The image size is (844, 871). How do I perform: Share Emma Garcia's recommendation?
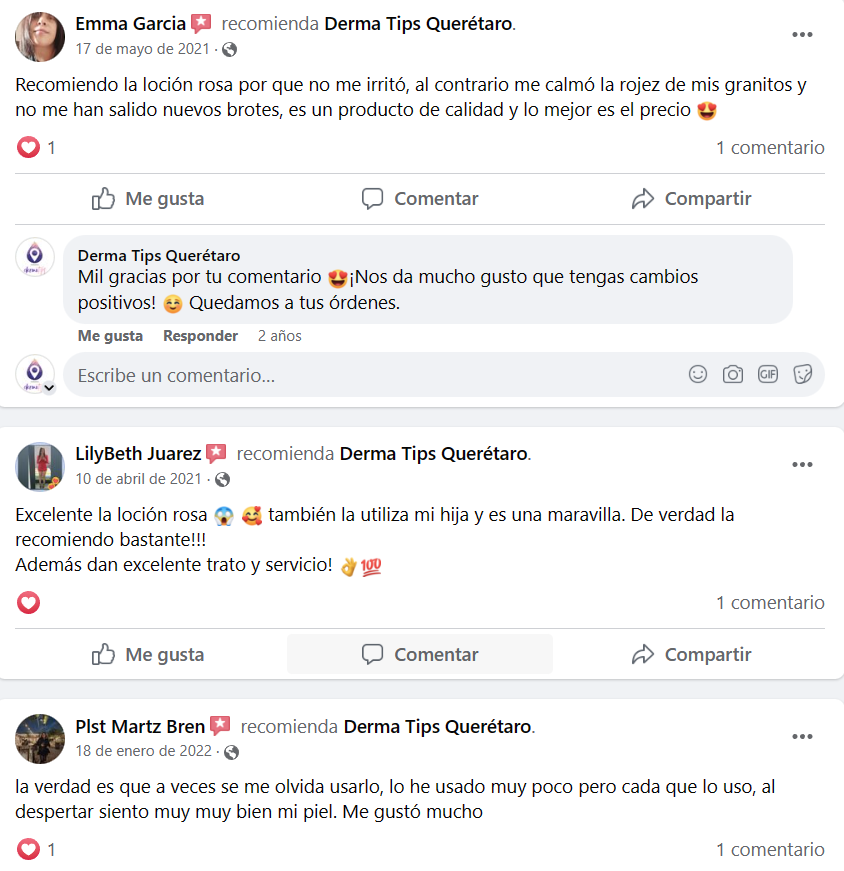click(691, 199)
